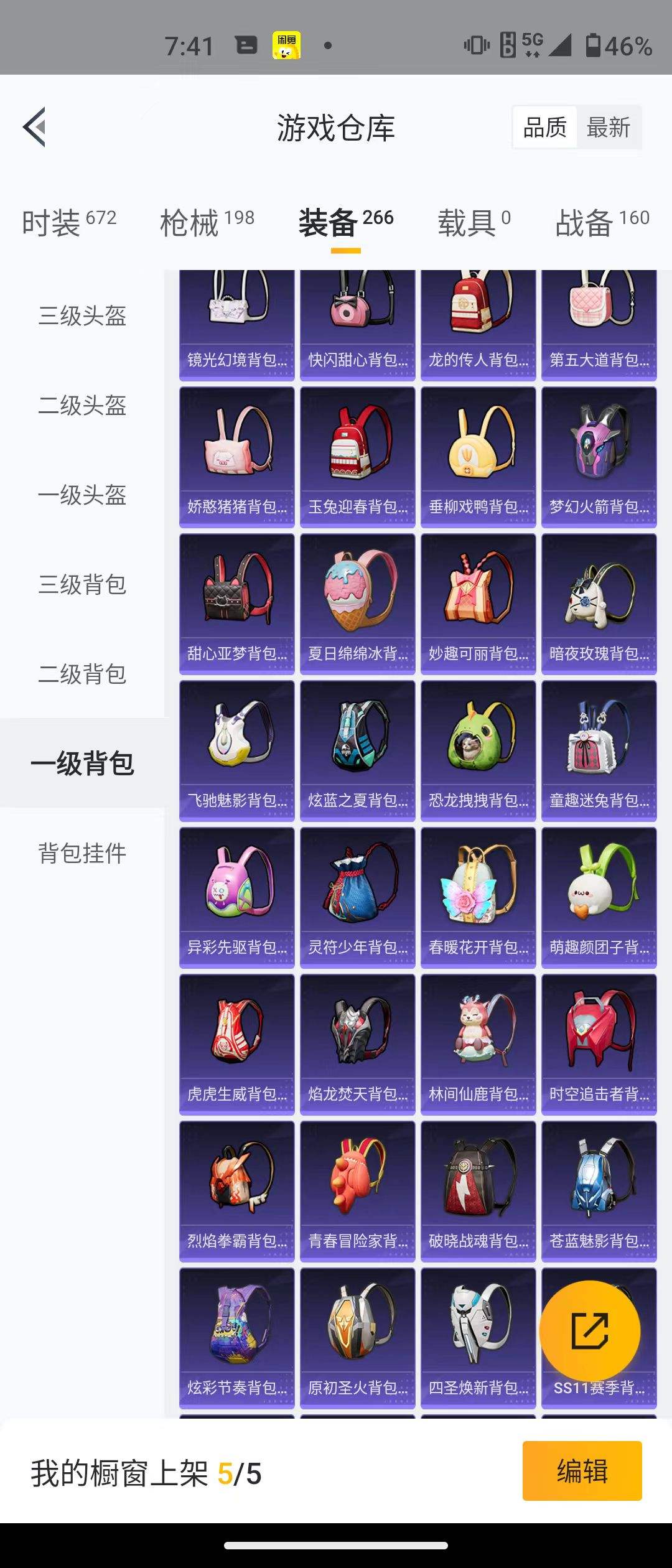This screenshot has width=672, height=1568.
Task: Open the 二级背包 category
Action: [82, 674]
